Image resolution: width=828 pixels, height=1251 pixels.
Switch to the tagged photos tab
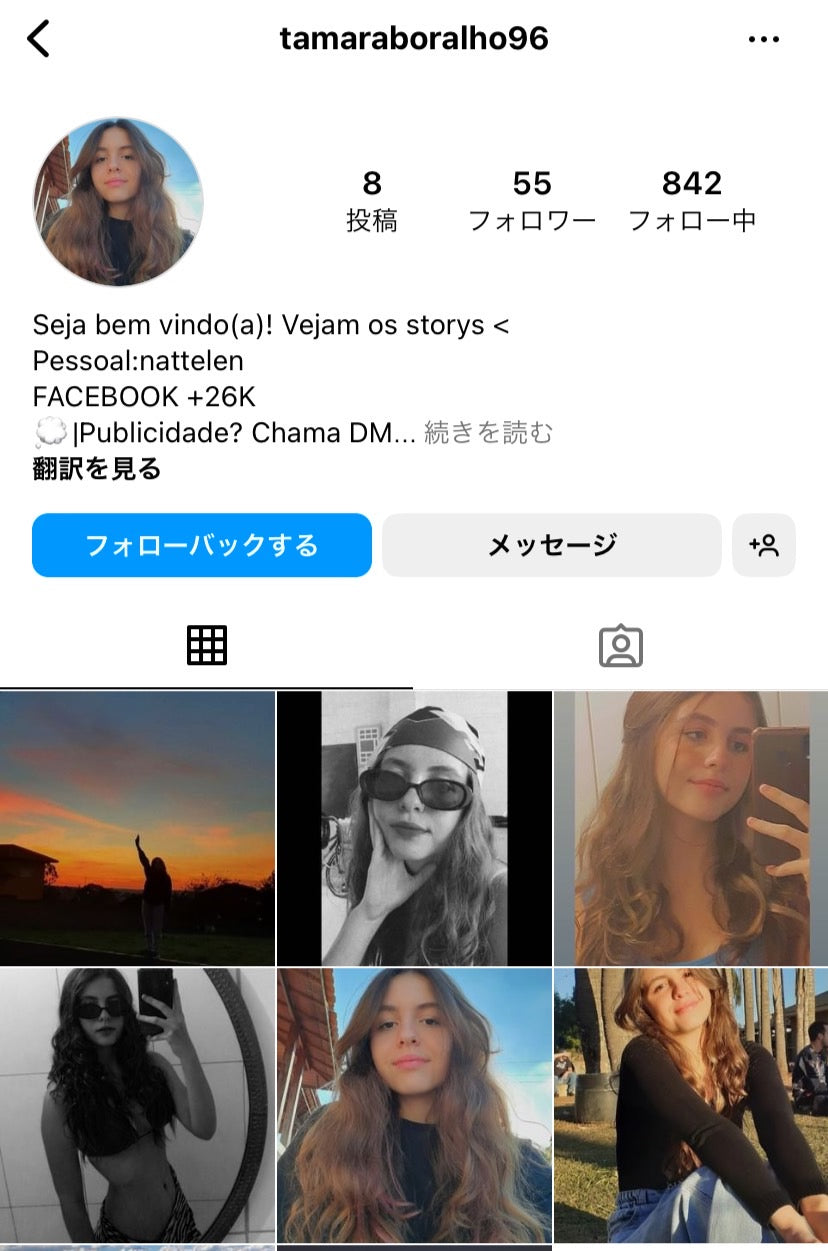[x=621, y=646]
